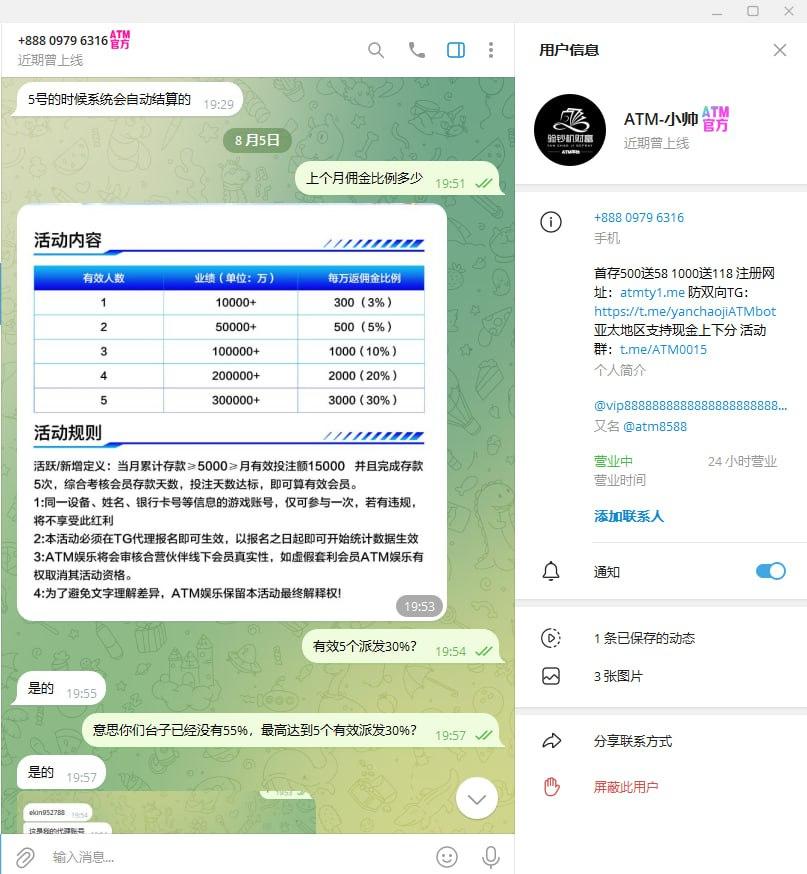This screenshot has width=807, height=874.
Task: Select 屏蔽此用户 to block user
Action: click(x=626, y=787)
